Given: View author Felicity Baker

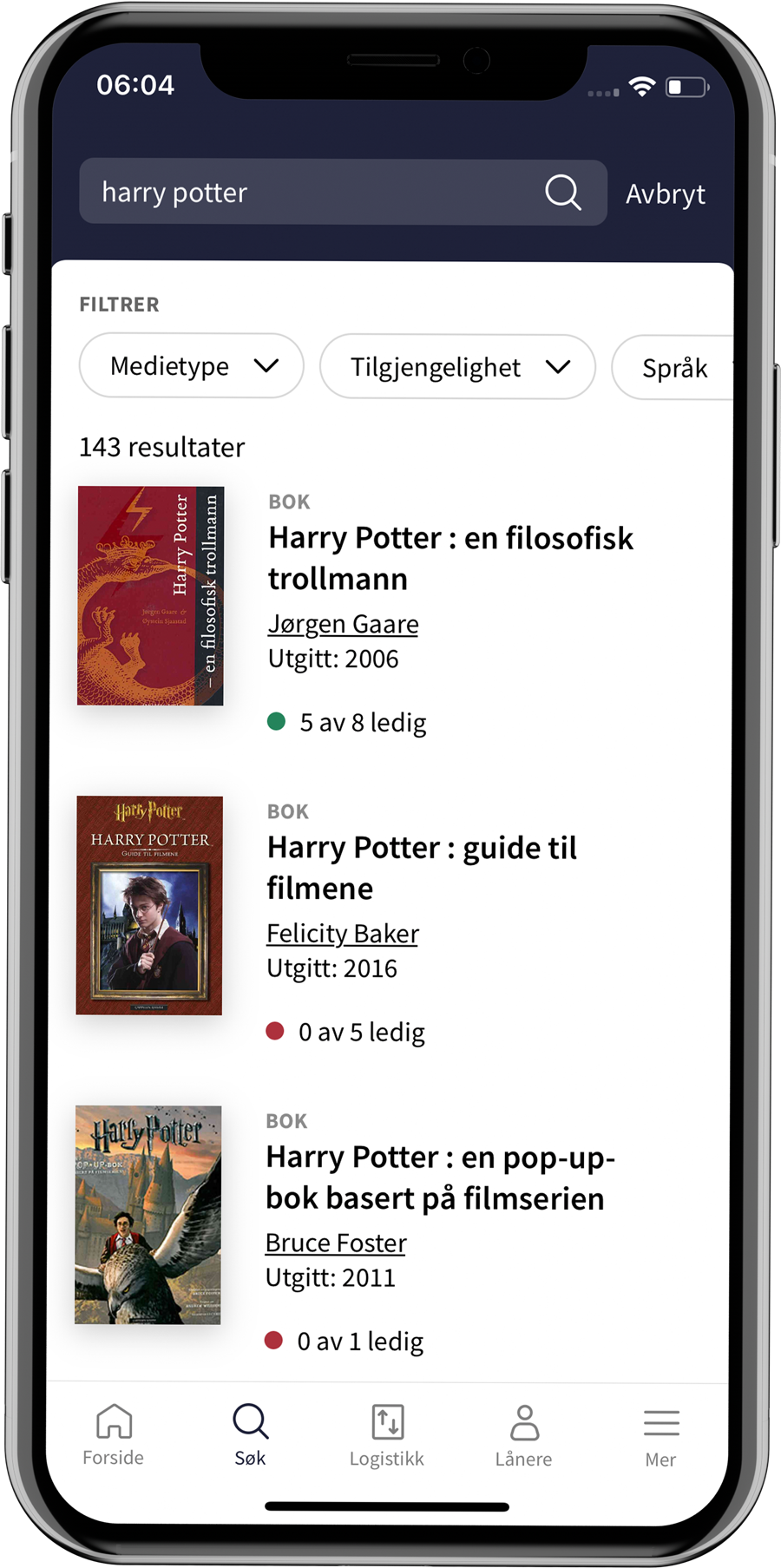Looking at the screenshot, I should (x=342, y=934).
